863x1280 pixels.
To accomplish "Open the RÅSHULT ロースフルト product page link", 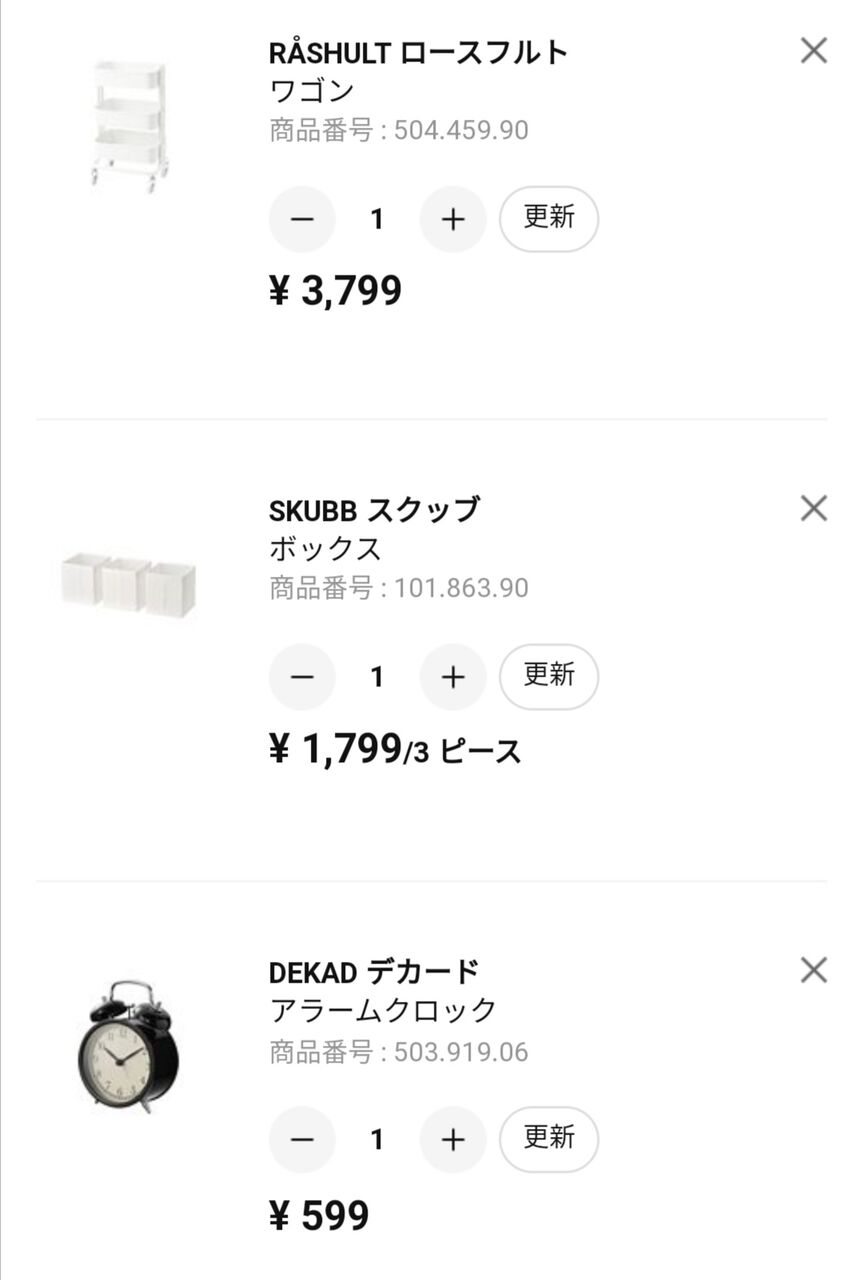I will (415, 50).
